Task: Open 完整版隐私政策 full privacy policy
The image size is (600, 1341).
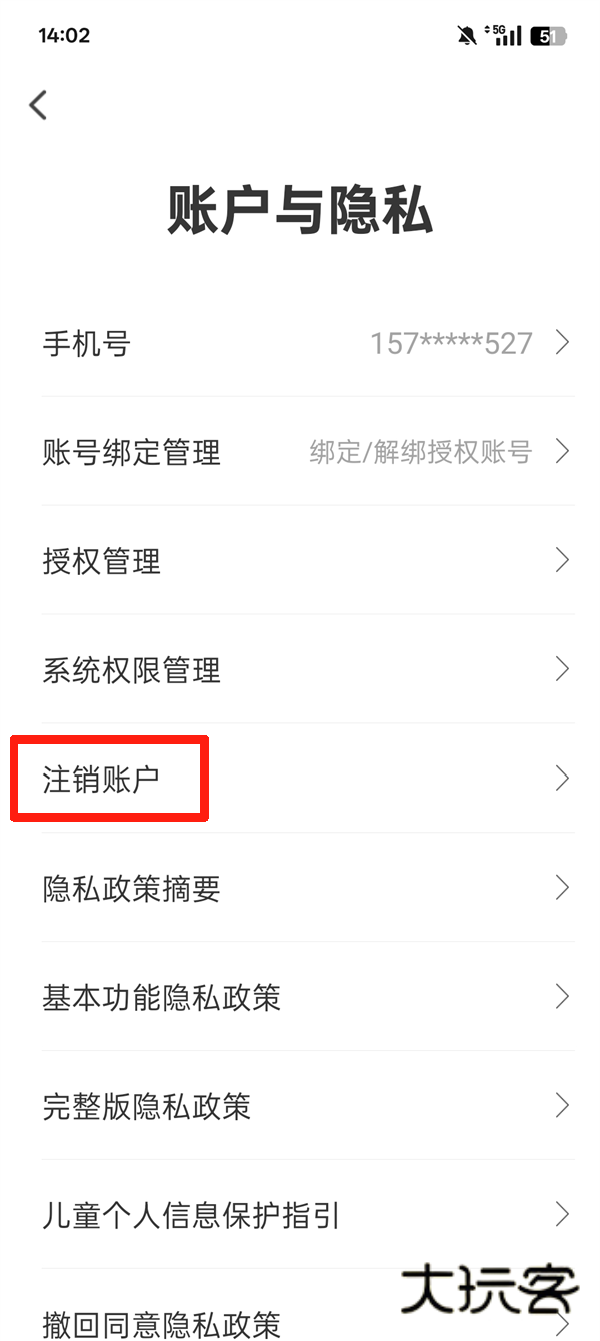Action: coord(300,1106)
